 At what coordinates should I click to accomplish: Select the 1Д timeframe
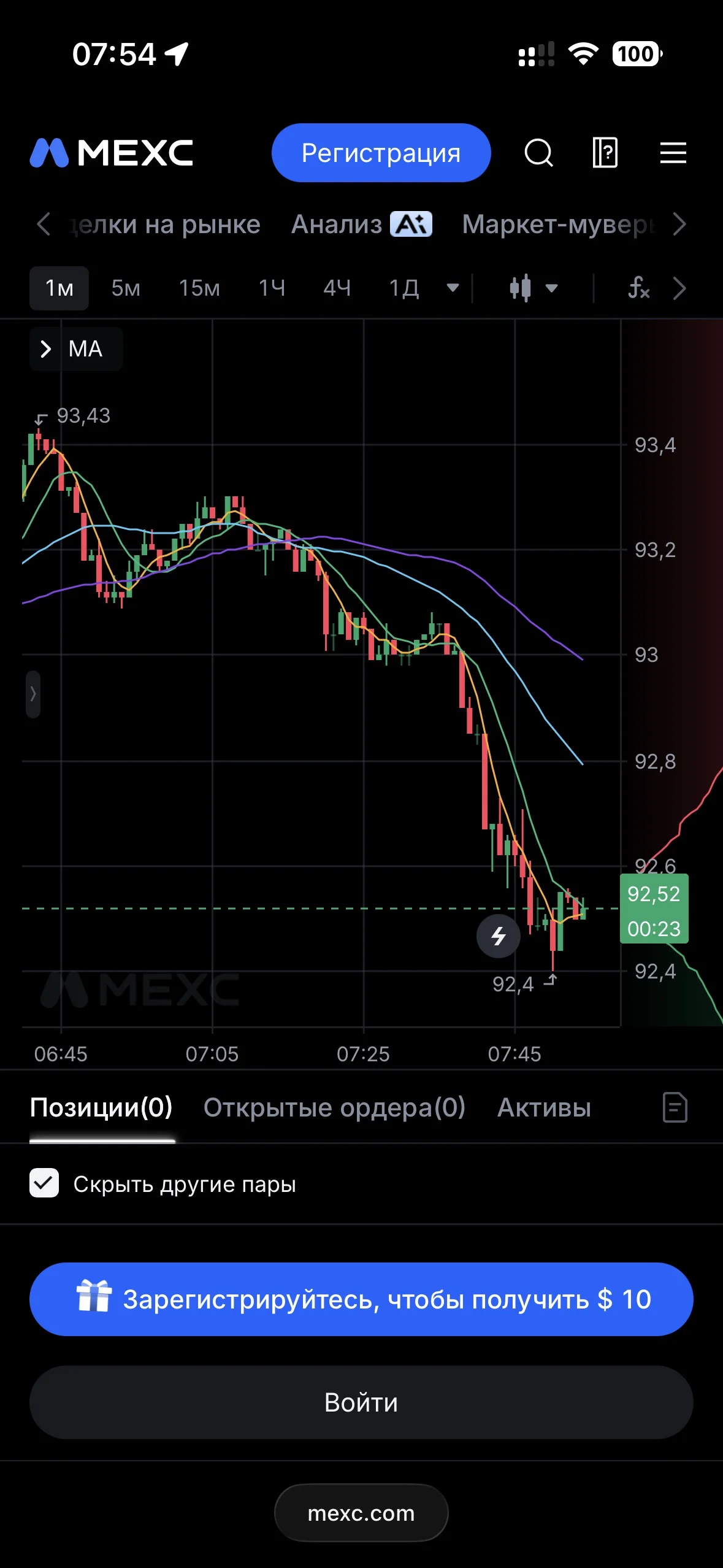(x=404, y=288)
